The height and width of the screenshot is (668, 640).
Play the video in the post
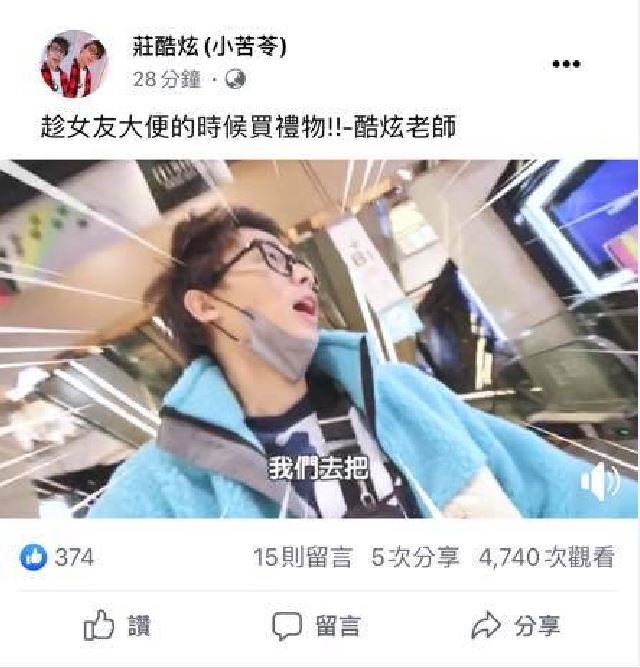[320, 338]
